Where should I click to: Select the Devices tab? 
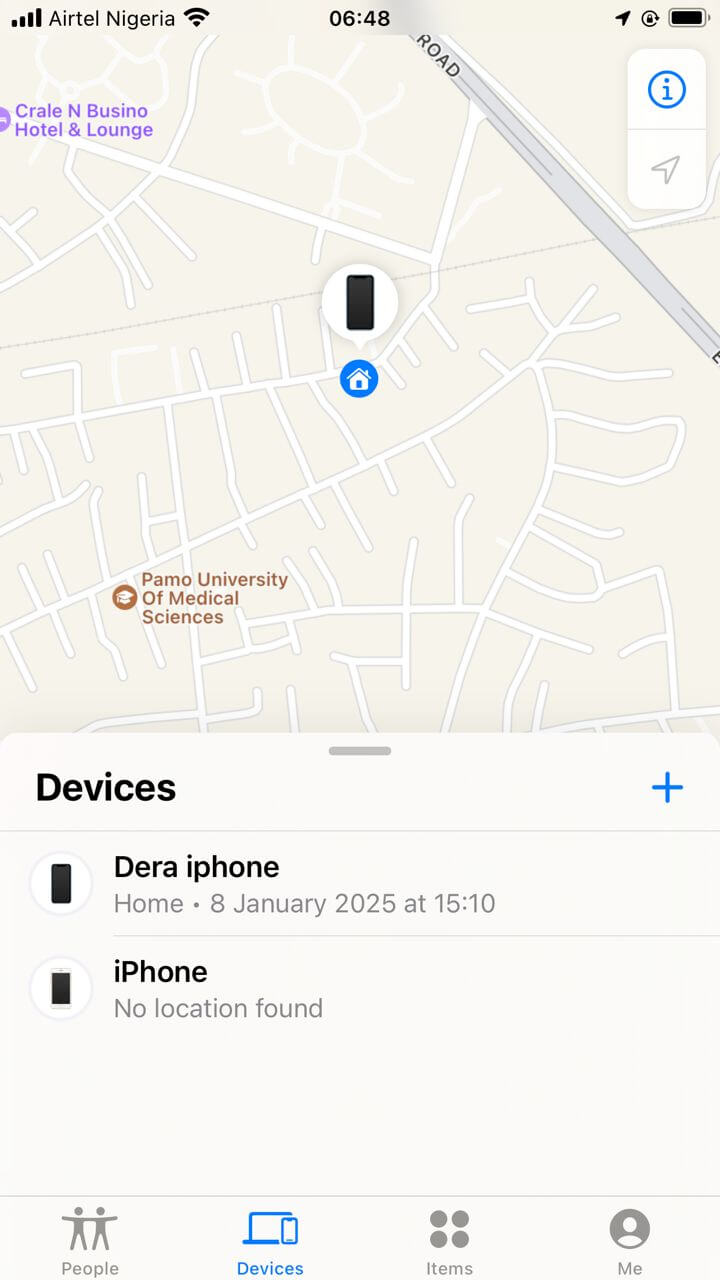click(x=270, y=1238)
